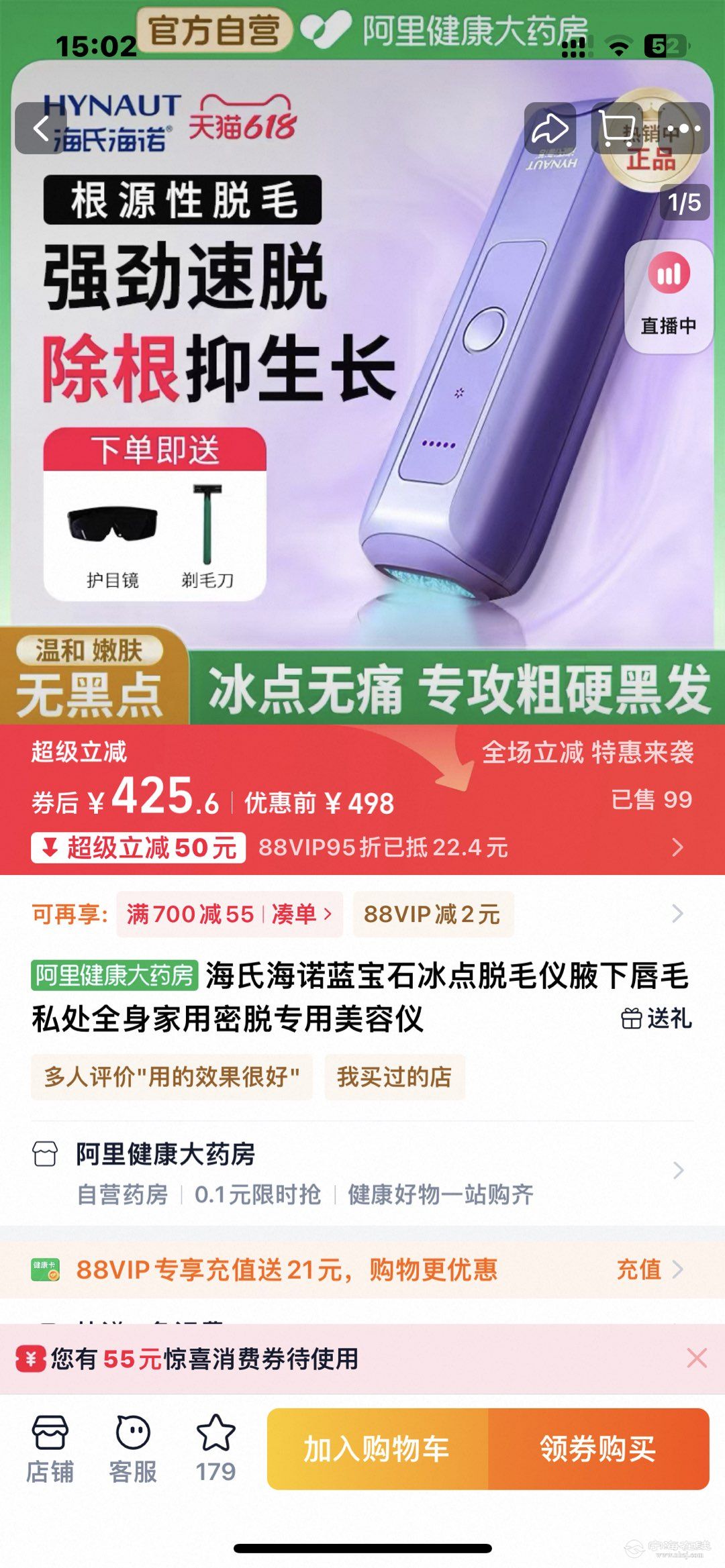Select the 88VIP减2元 offer chip
This screenshot has height=1568, width=725.
click(x=432, y=914)
